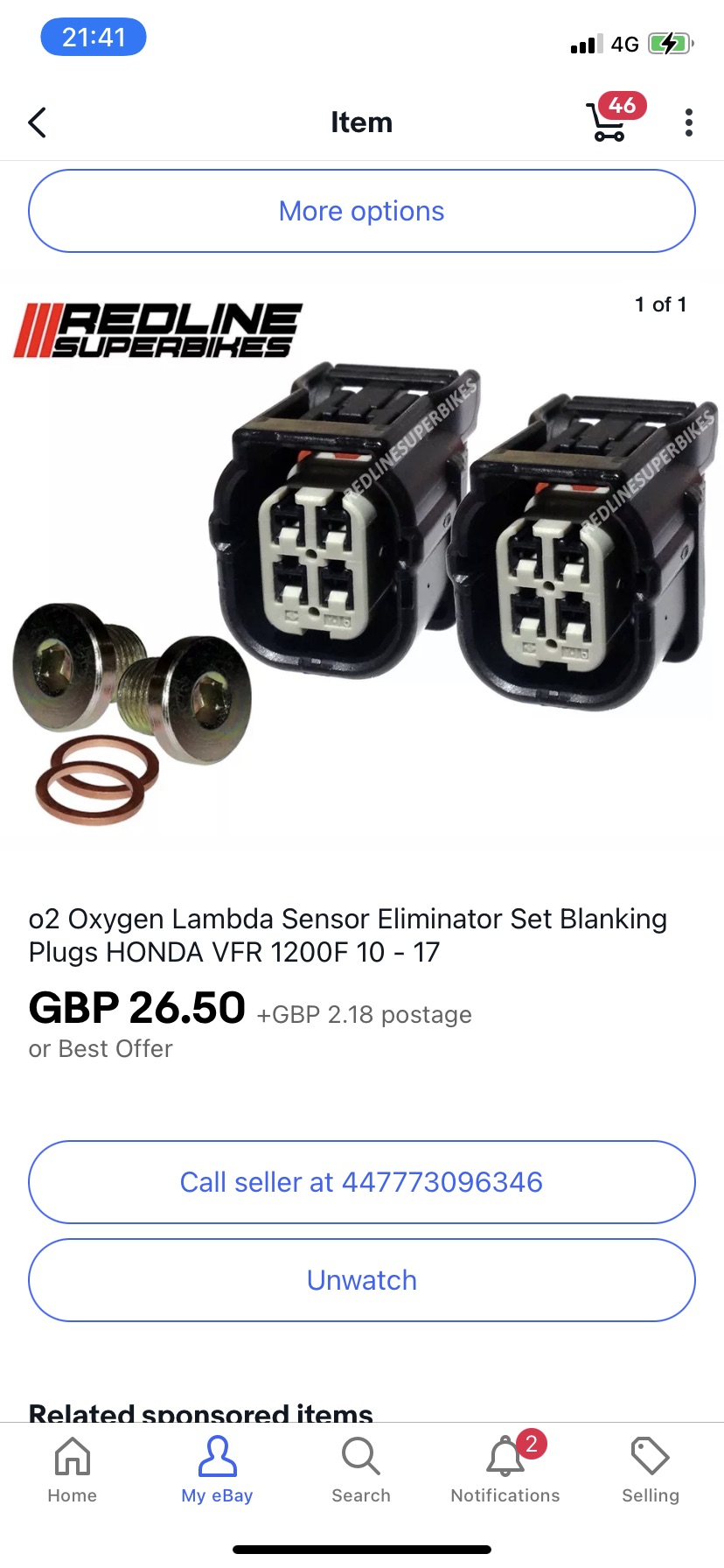Open the Notifications tab
This screenshot has height=1568, width=724.
pos(505,1471)
